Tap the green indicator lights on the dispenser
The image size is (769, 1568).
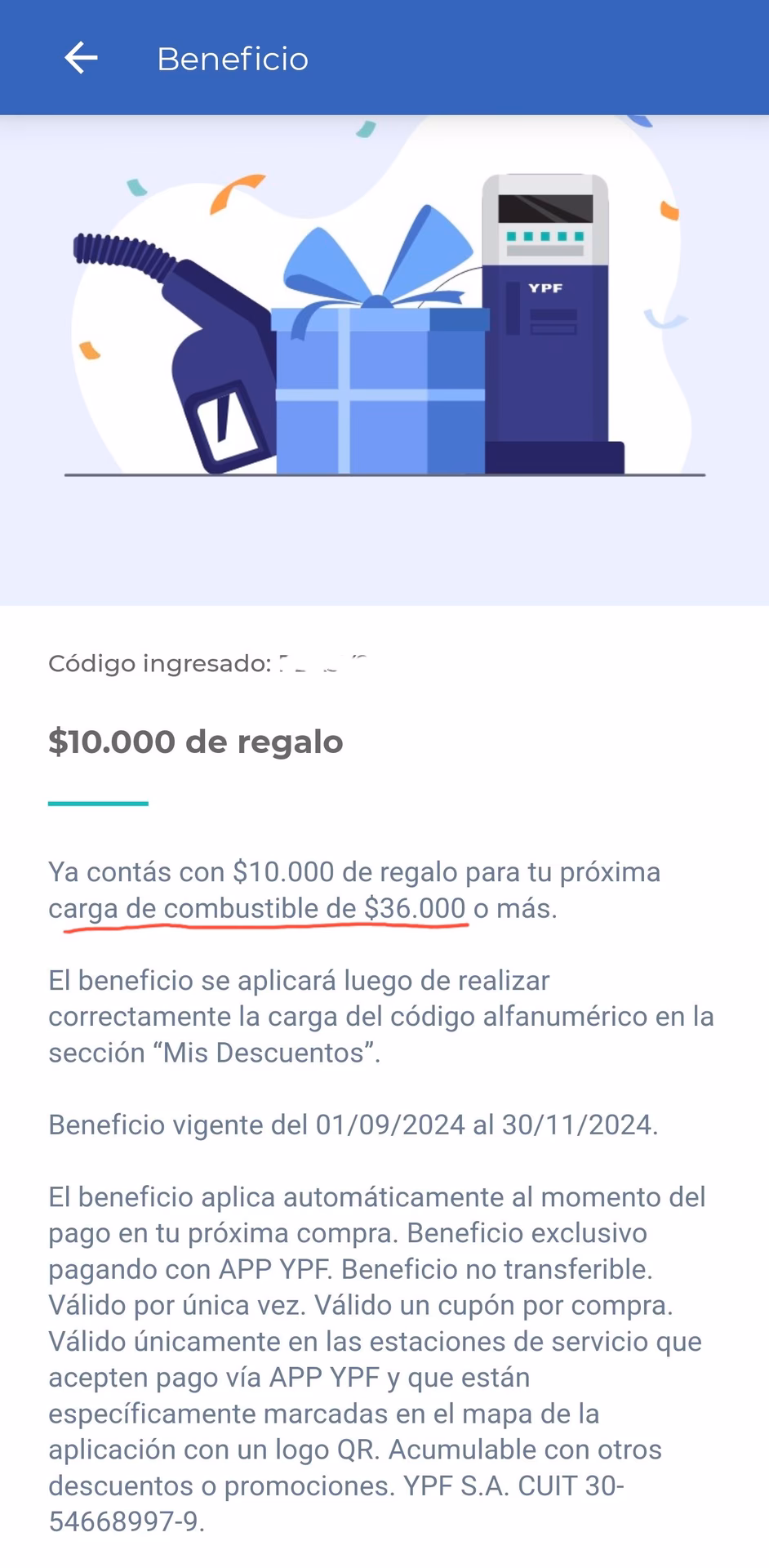pos(545,236)
